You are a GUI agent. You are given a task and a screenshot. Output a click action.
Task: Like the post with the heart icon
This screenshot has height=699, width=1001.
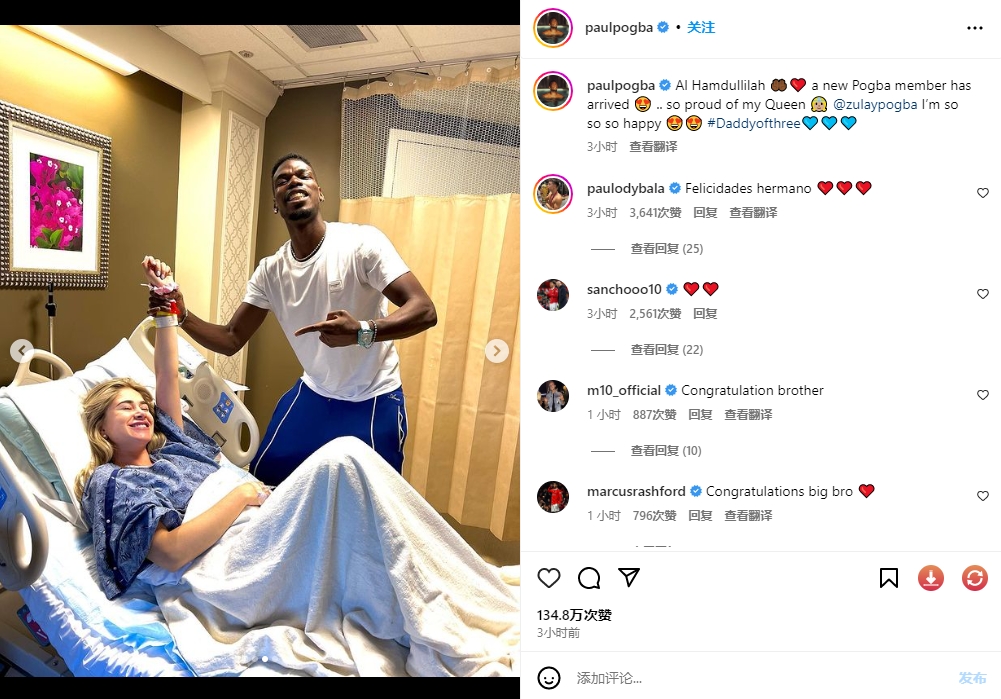click(x=549, y=577)
